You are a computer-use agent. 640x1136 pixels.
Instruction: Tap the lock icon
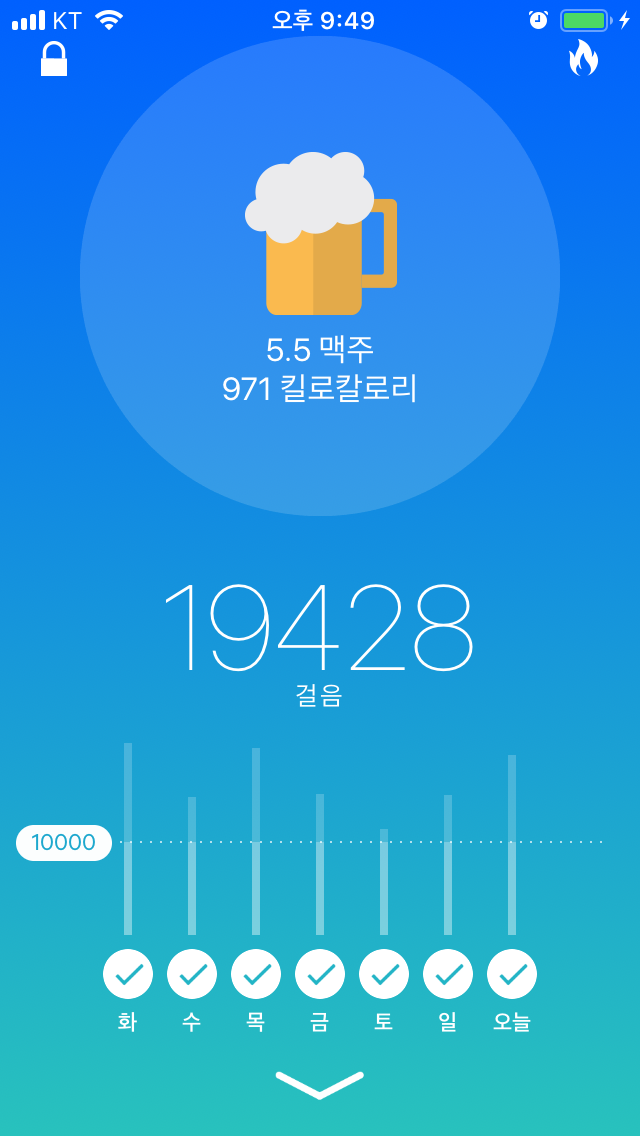click(54, 59)
